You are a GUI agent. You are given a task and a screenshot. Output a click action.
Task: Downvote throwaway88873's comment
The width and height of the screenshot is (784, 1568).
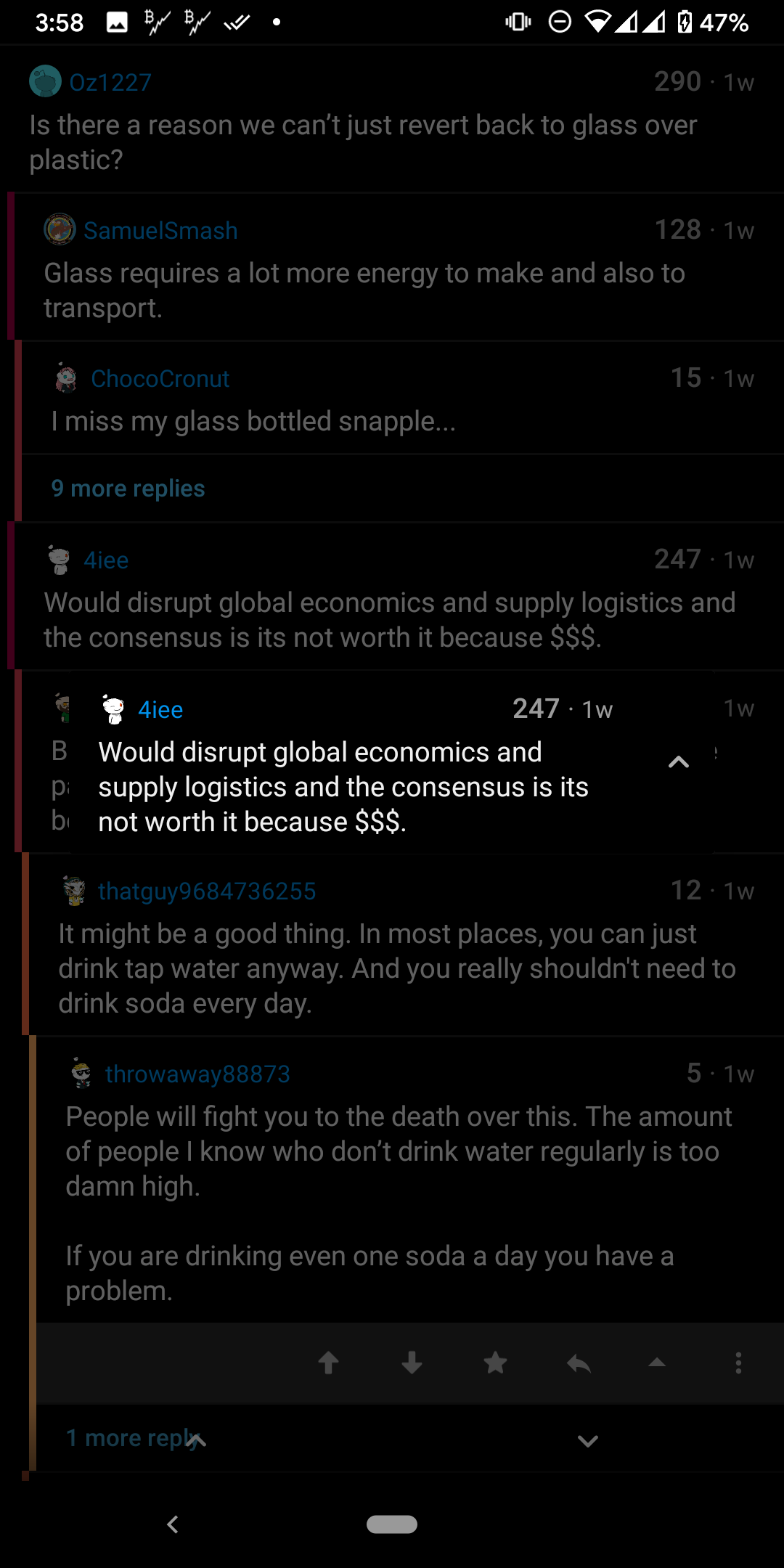tap(412, 1363)
